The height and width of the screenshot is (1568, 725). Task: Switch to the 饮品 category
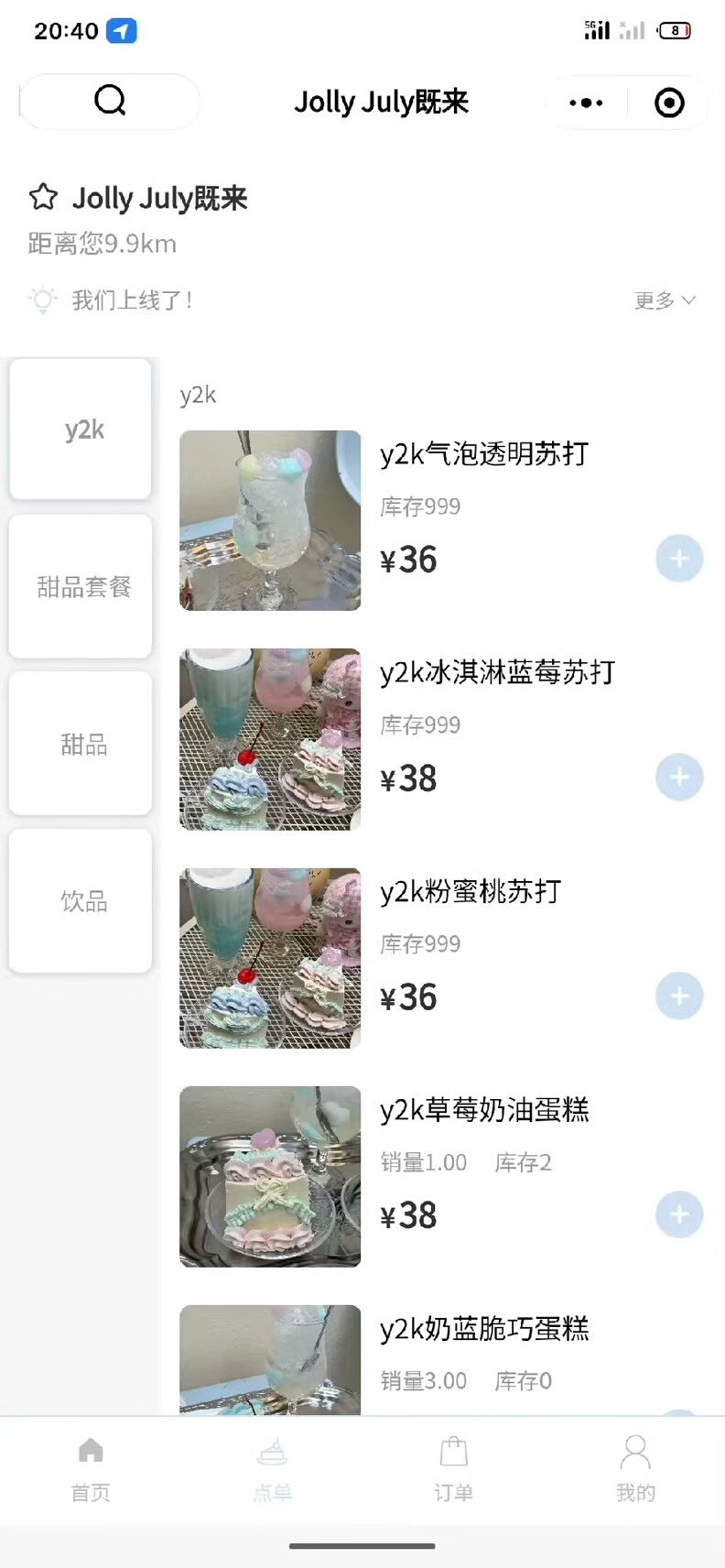tap(81, 901)
